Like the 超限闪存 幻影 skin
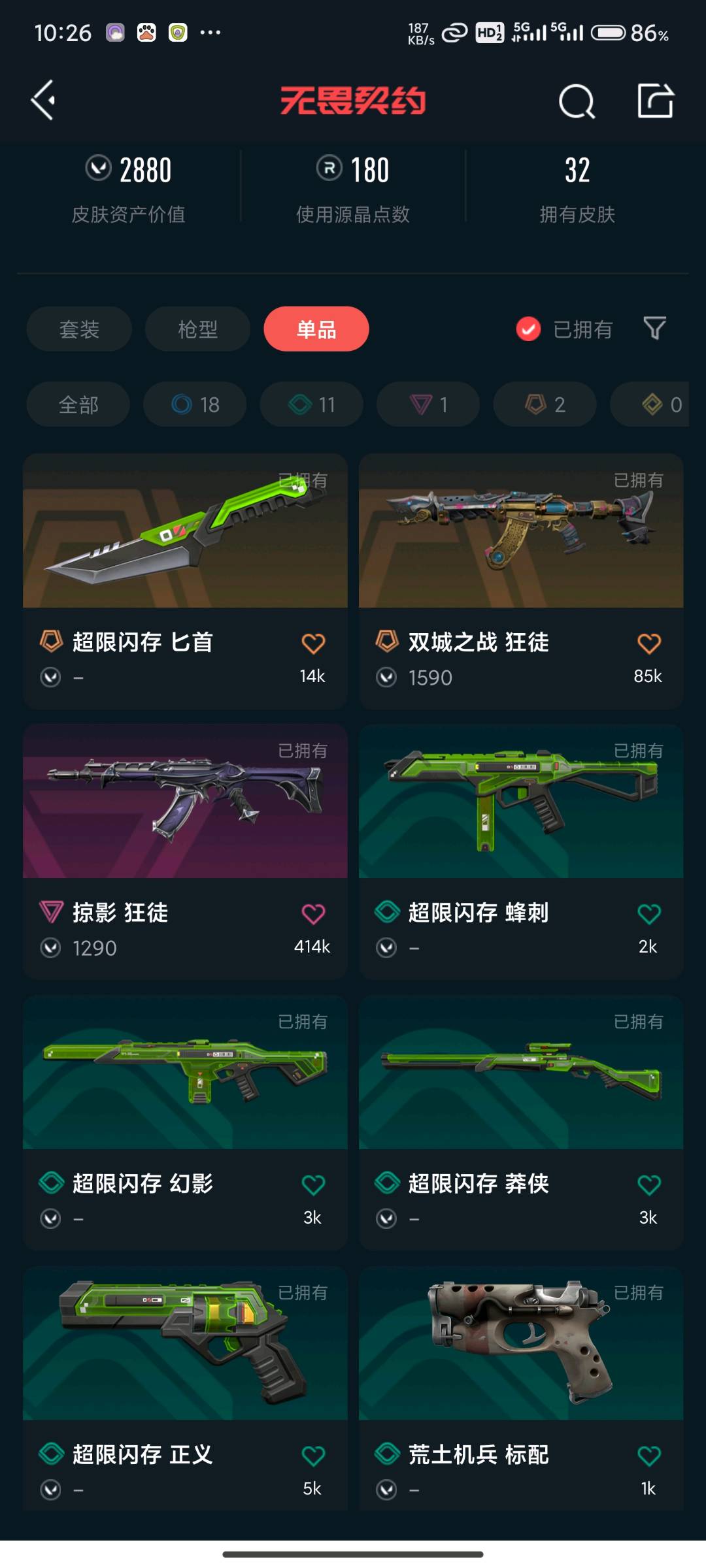 [x=313, y=1184]
